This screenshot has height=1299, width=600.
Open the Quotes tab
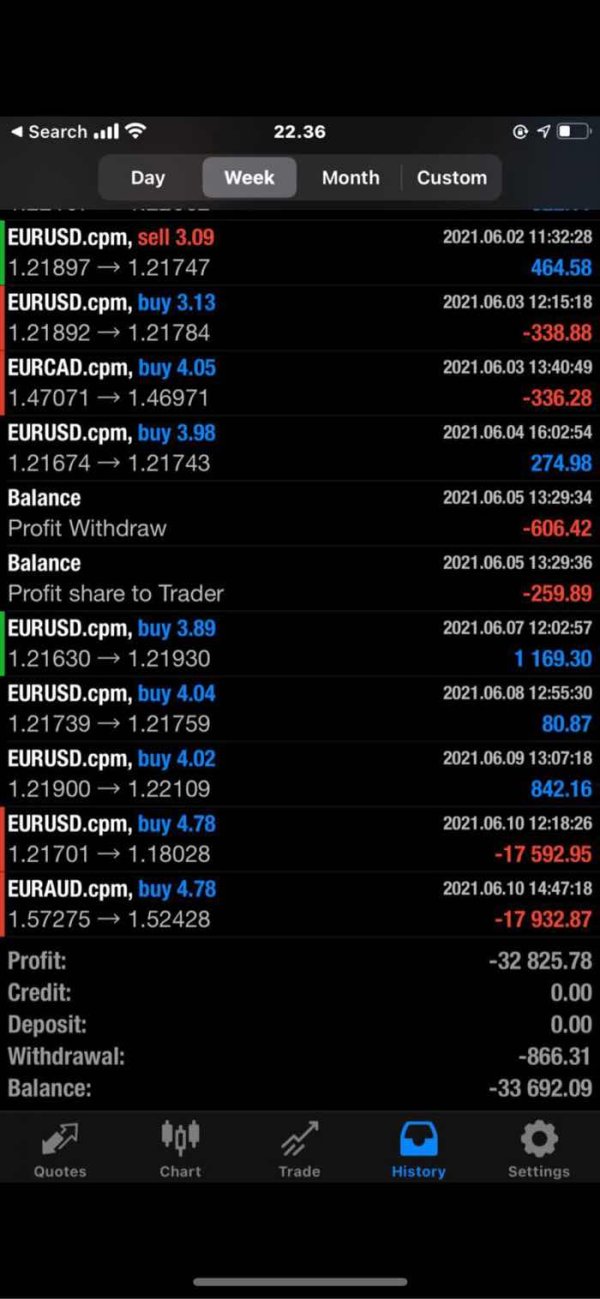coord(60,1149)
